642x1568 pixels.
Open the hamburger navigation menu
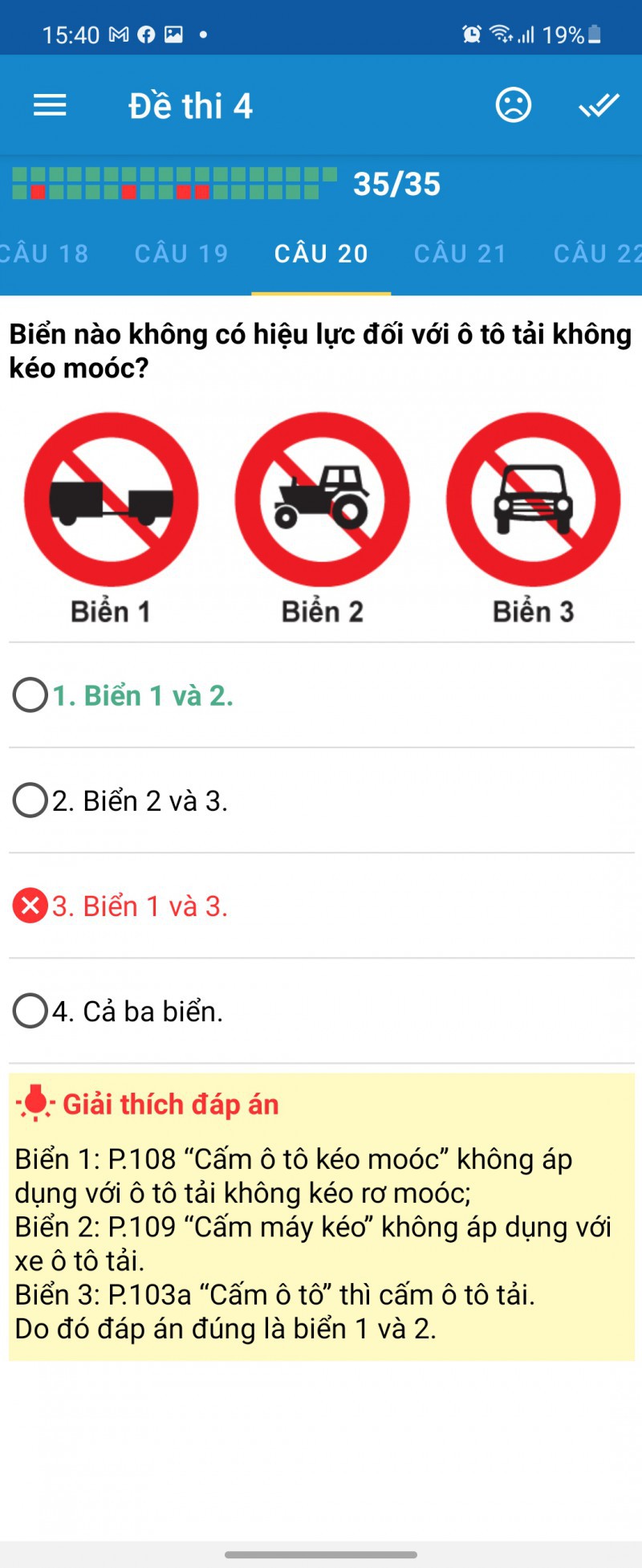pos(50,105)
